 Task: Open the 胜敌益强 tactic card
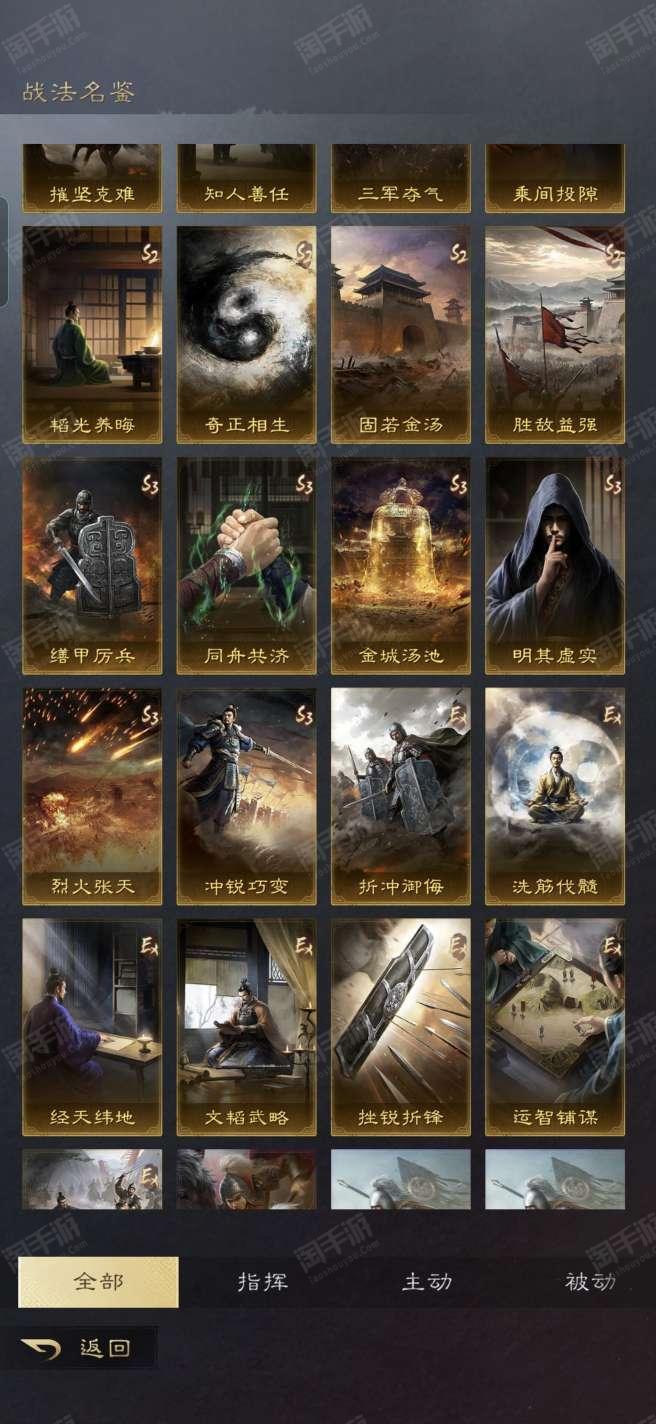tap(555, 335)
